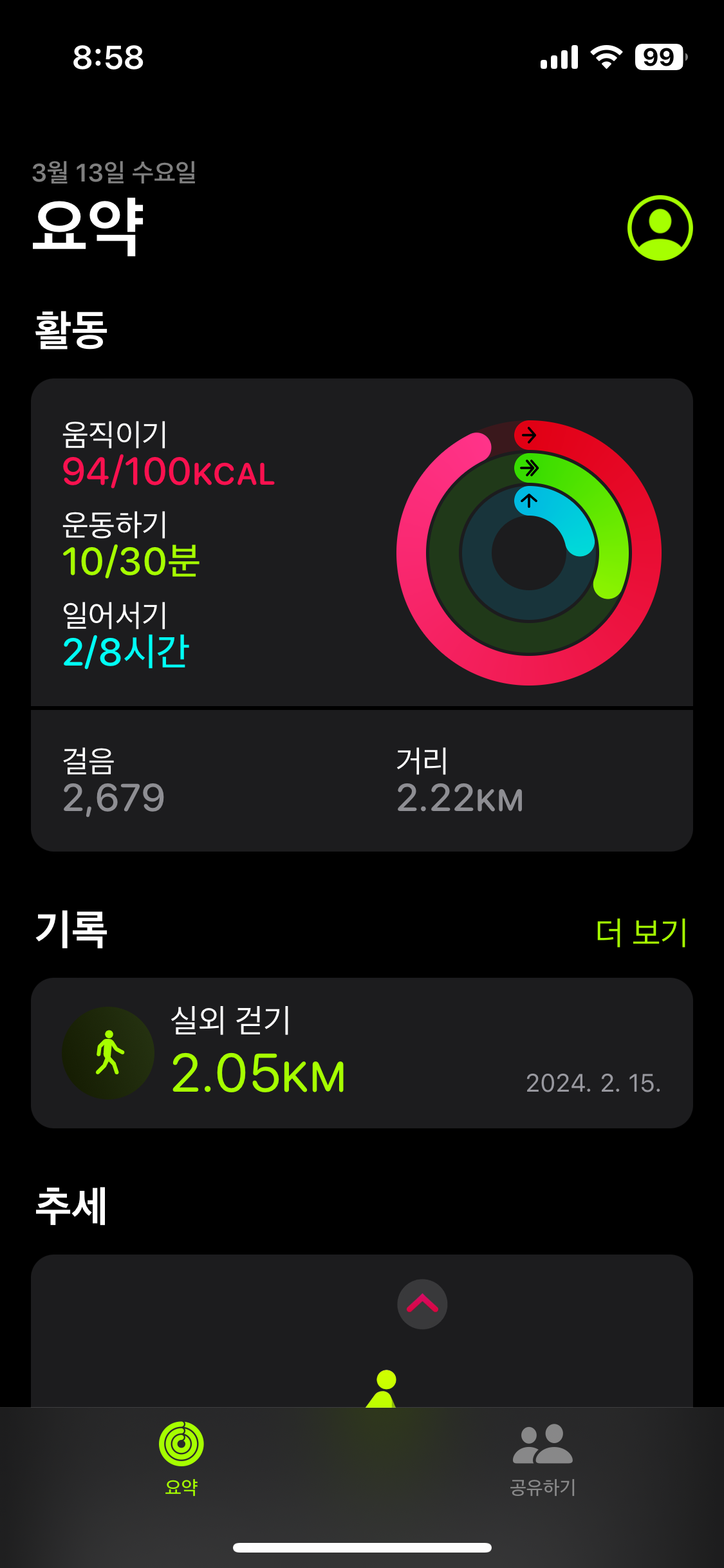The image size is (724, 1568).
Task: Open the profile account icon
Action: point(660,228)
